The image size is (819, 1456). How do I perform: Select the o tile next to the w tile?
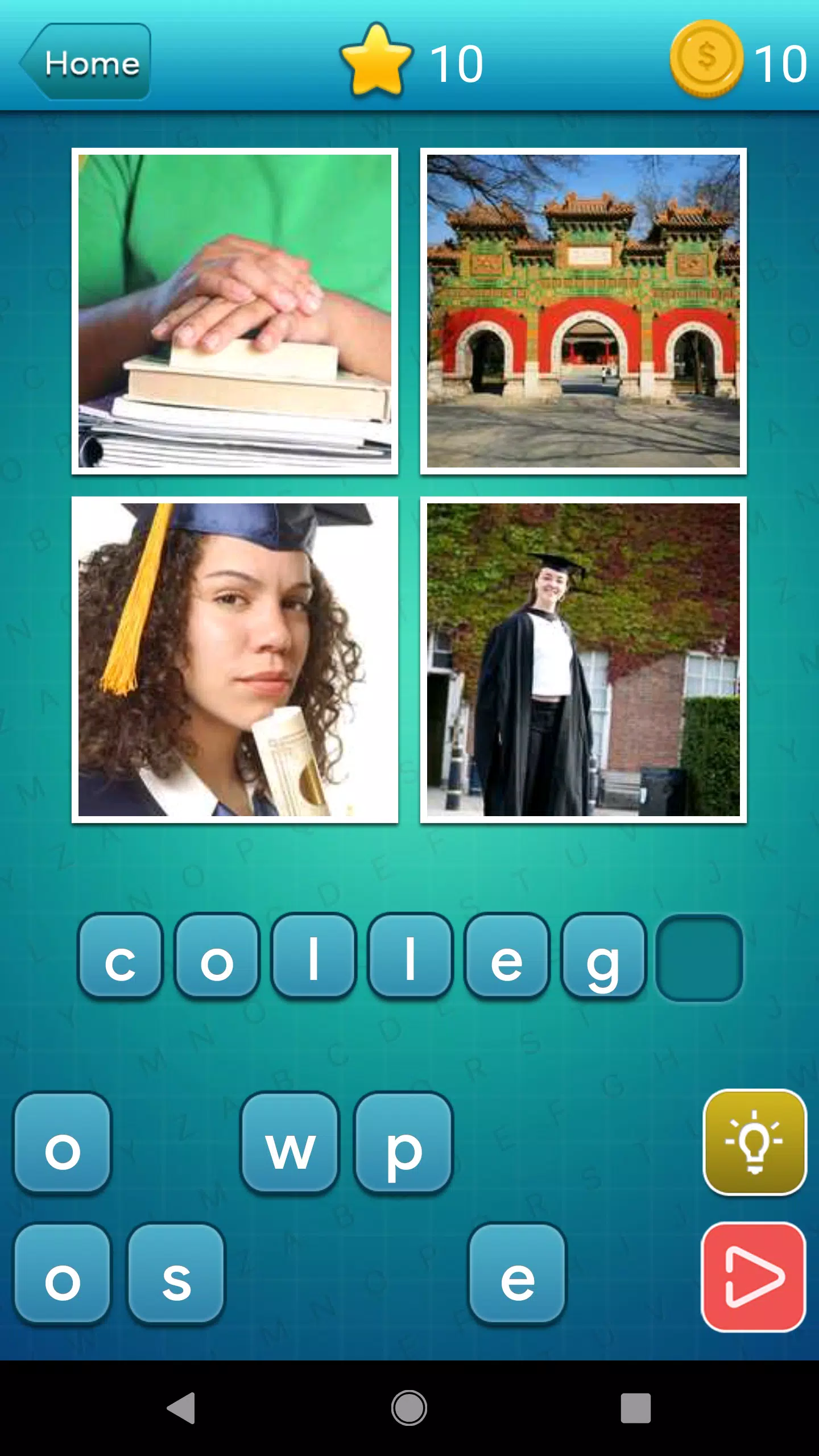63,1142
